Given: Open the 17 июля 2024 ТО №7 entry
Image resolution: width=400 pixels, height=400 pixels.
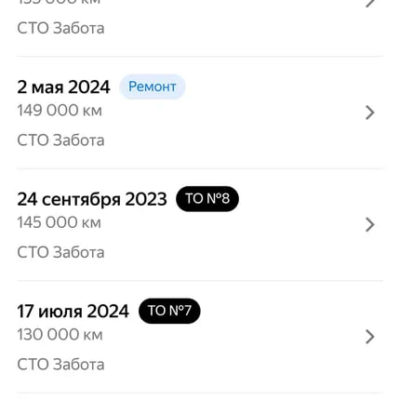Looking at the screenshot, I should 200,337.
